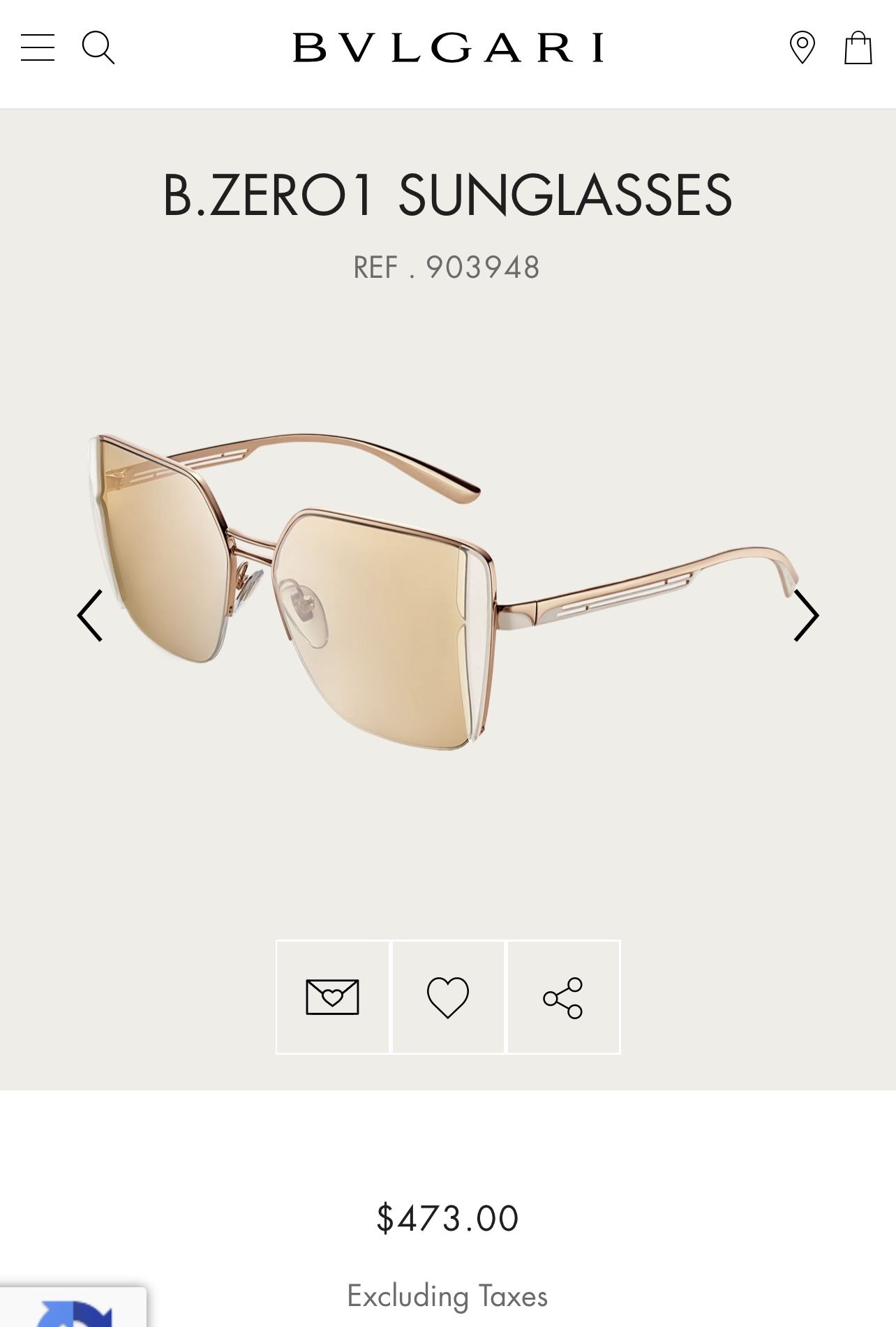The height and width of the screenshot is (1327, 896).
Task: Open the sunglasses product image
Action: point(447,593)
